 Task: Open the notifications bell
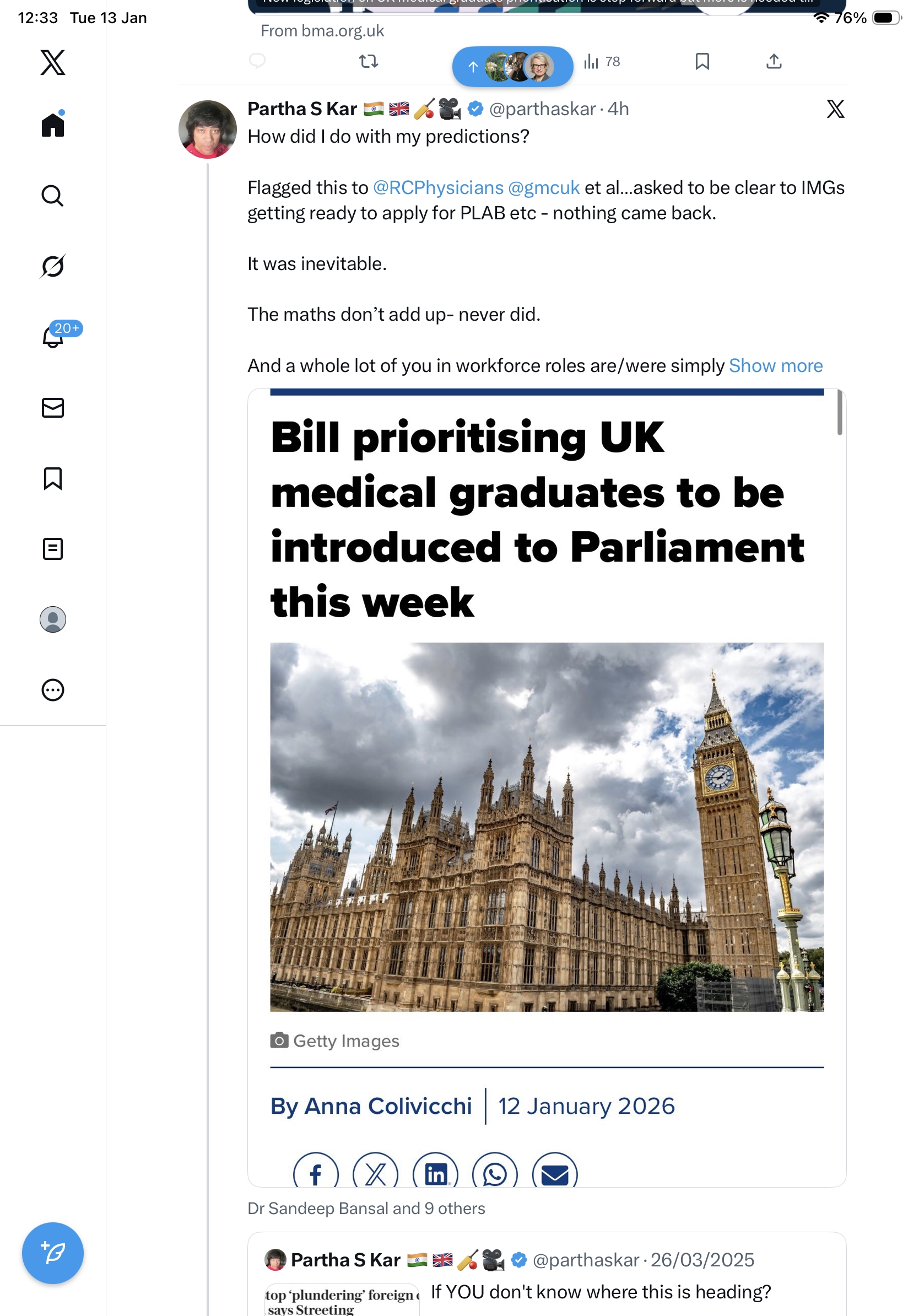(x=53, y=337)
